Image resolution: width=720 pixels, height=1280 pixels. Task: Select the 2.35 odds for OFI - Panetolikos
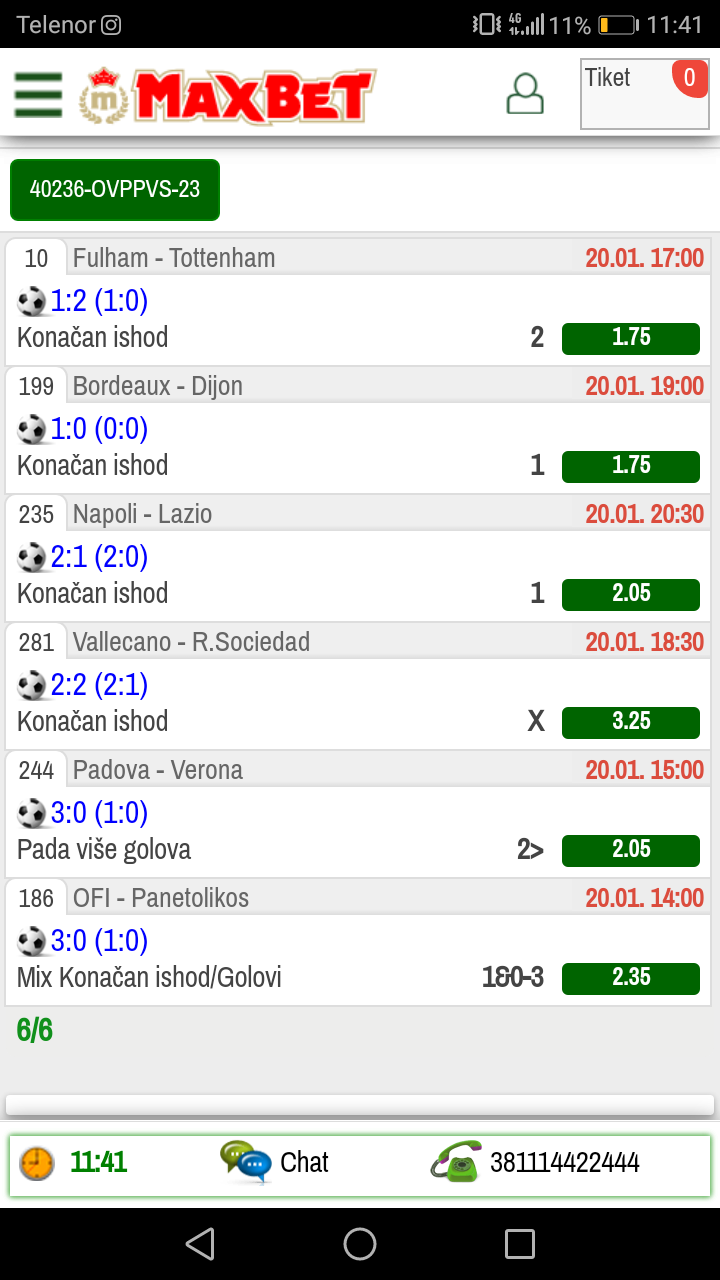(631, 978)
